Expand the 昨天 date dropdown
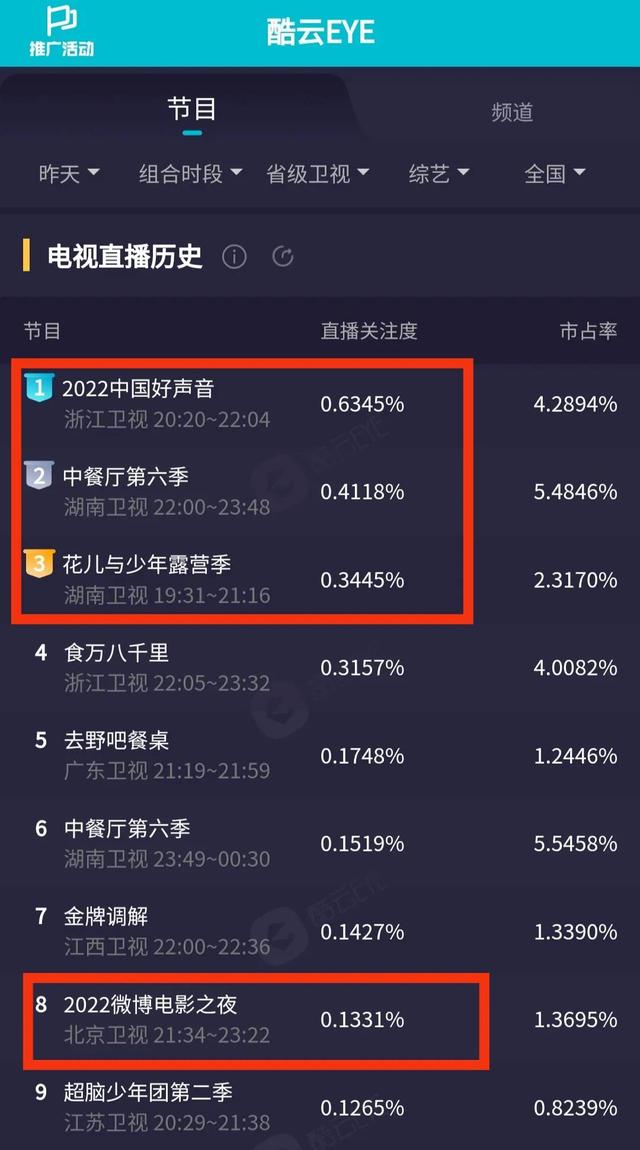This screenshot has width=640, height=1150. pos(69,174)
